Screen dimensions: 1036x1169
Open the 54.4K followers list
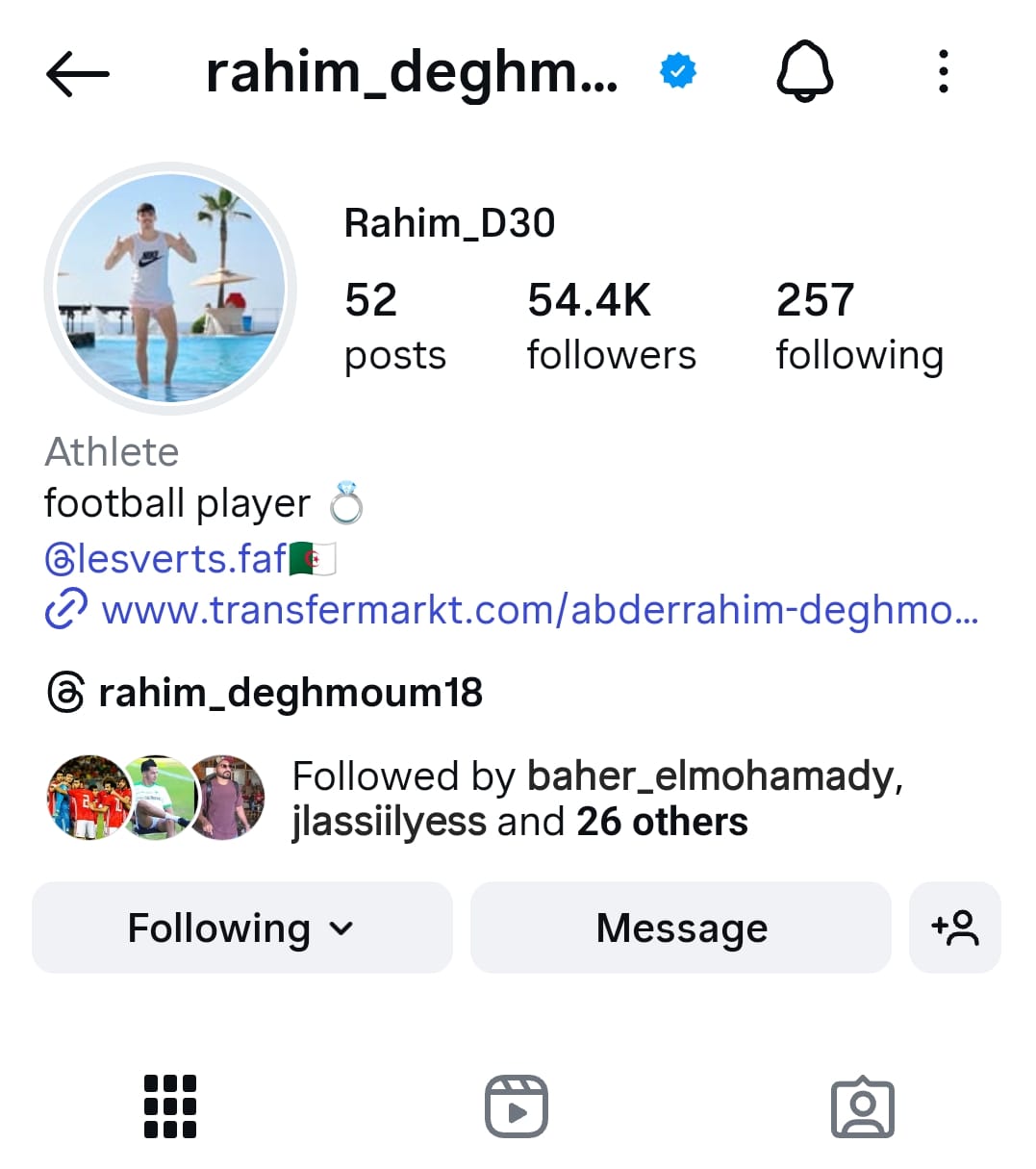tap(610, 326)
